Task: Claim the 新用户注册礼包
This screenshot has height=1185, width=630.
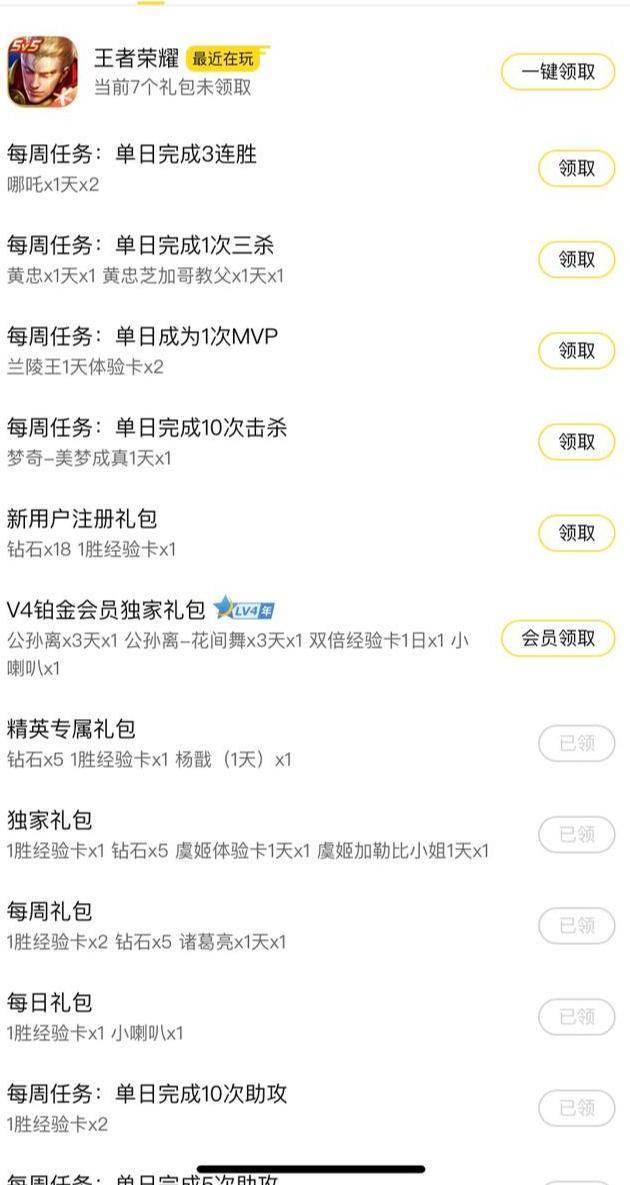Action: pos(576,534)
